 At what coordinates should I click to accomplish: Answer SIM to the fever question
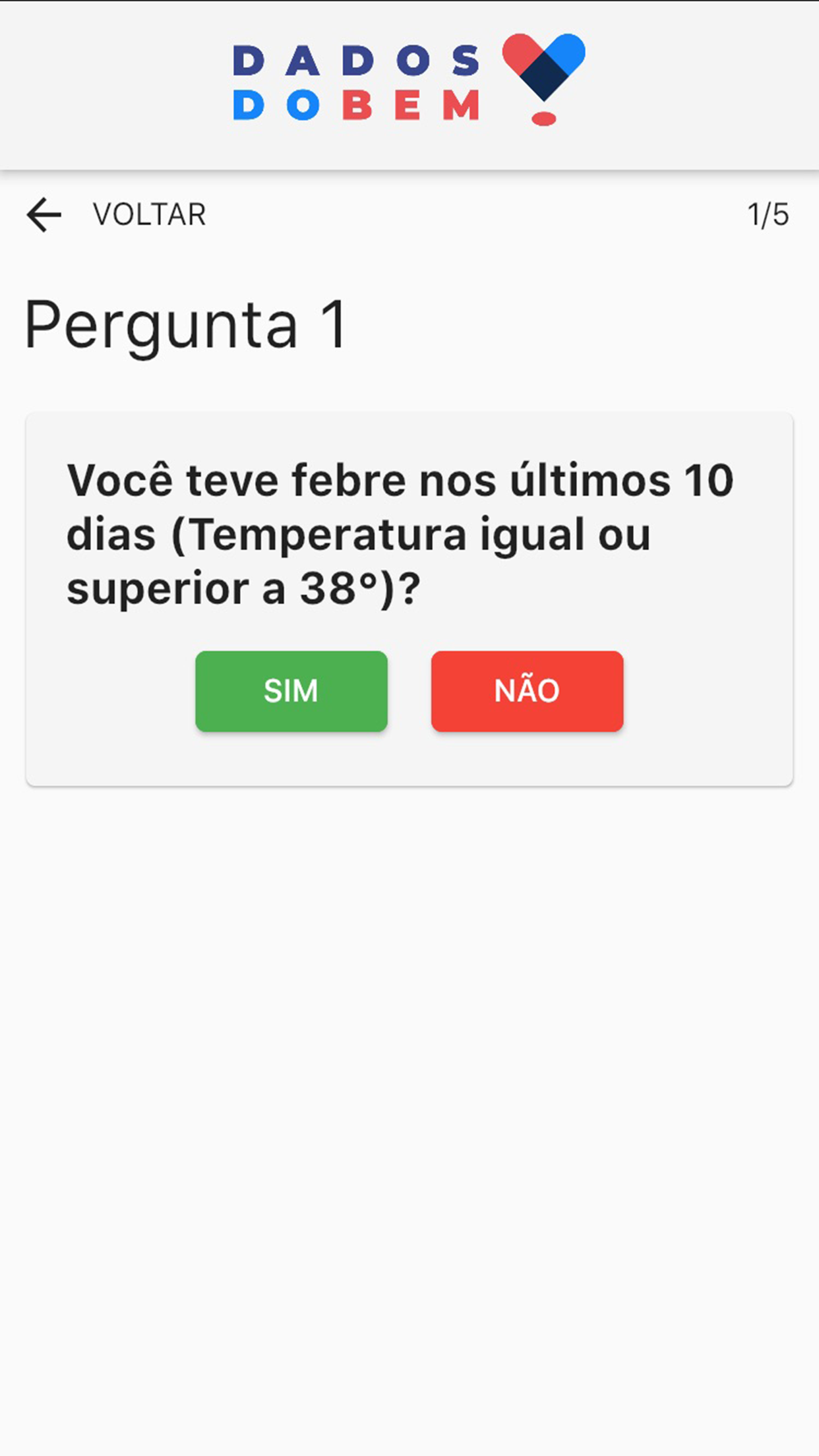pos(291,691)
